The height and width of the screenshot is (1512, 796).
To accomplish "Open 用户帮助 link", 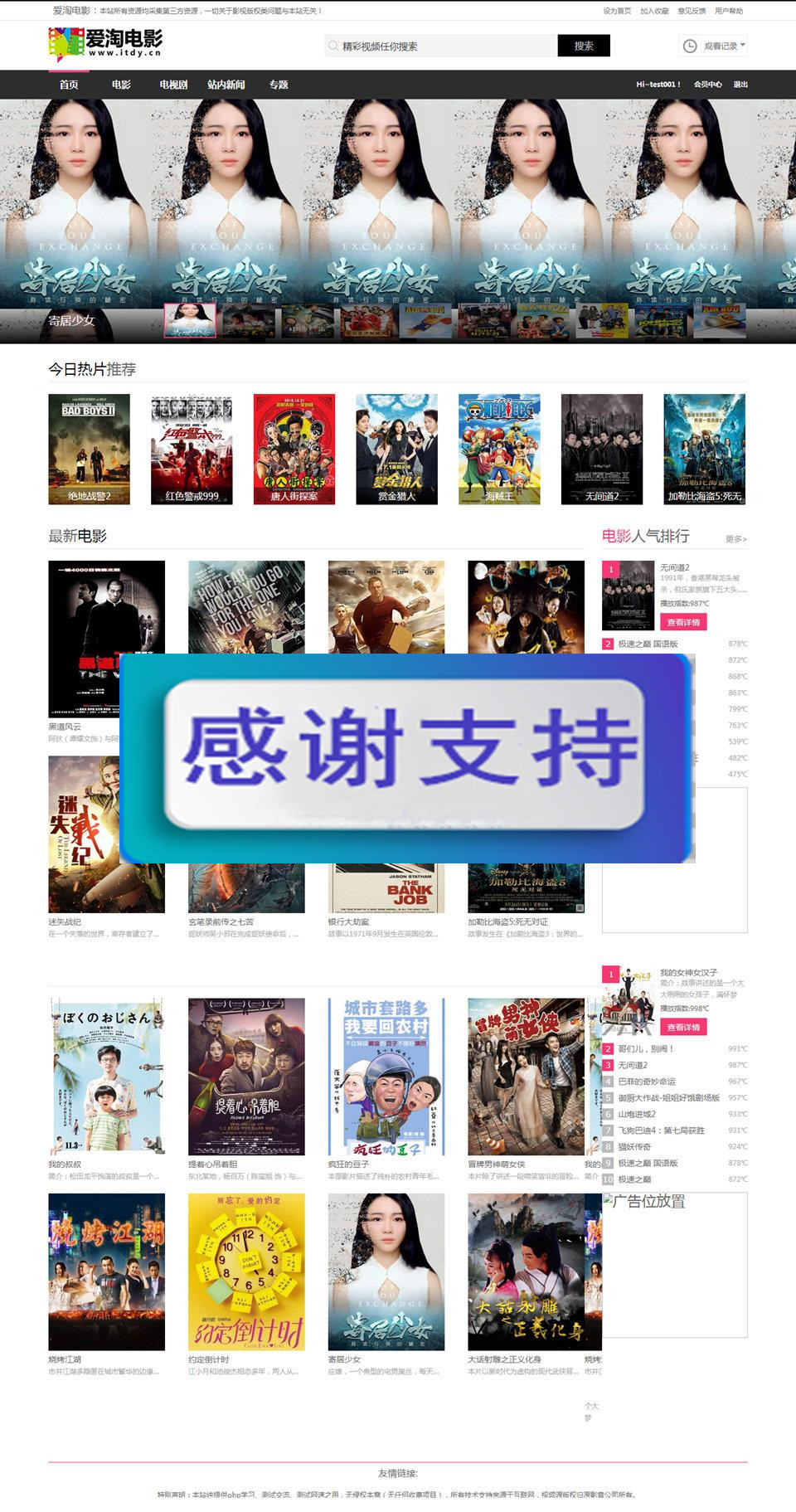I will tap(729, 11).
